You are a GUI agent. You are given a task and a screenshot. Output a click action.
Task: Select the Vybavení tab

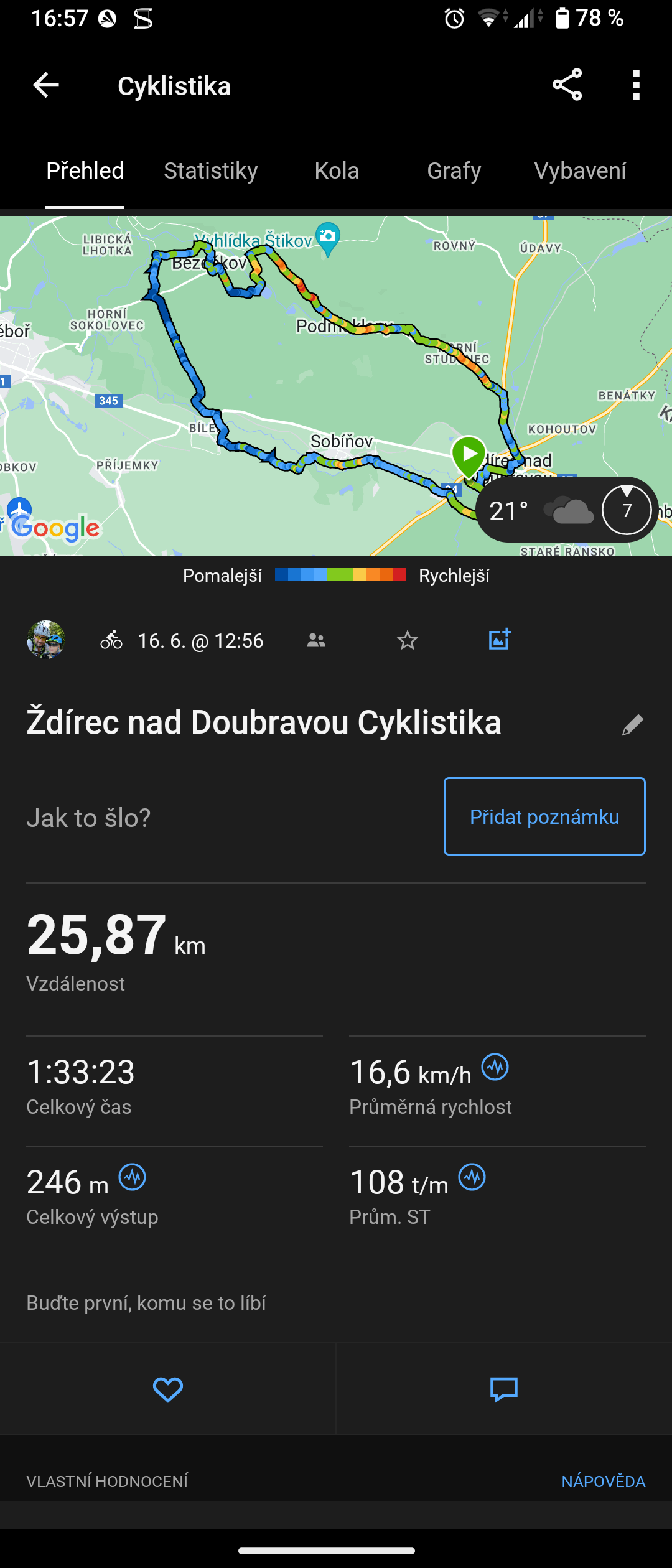click(x=580, y=170)
